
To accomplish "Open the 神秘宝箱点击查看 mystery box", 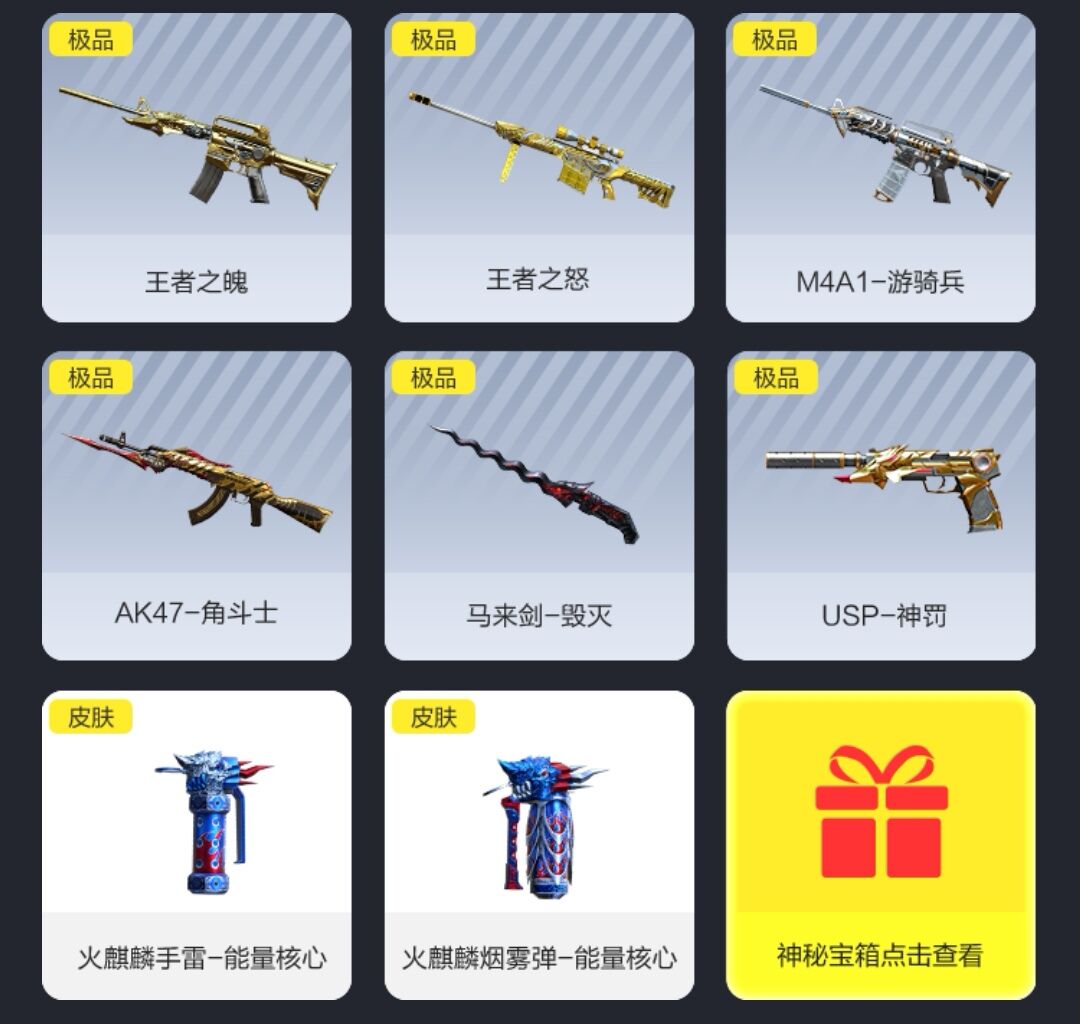I will [880, 845].
